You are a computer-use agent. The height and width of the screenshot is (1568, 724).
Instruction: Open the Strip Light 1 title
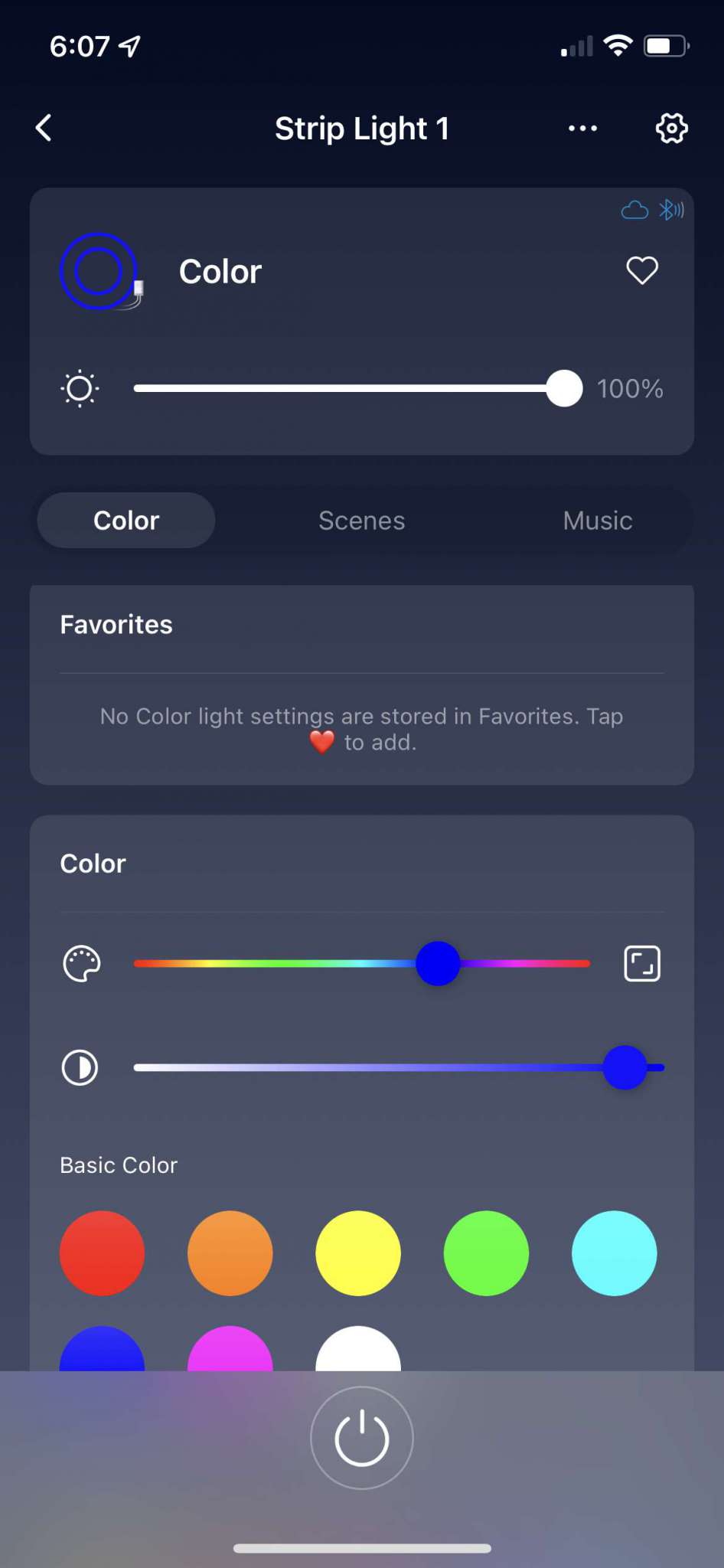(361, 128)
